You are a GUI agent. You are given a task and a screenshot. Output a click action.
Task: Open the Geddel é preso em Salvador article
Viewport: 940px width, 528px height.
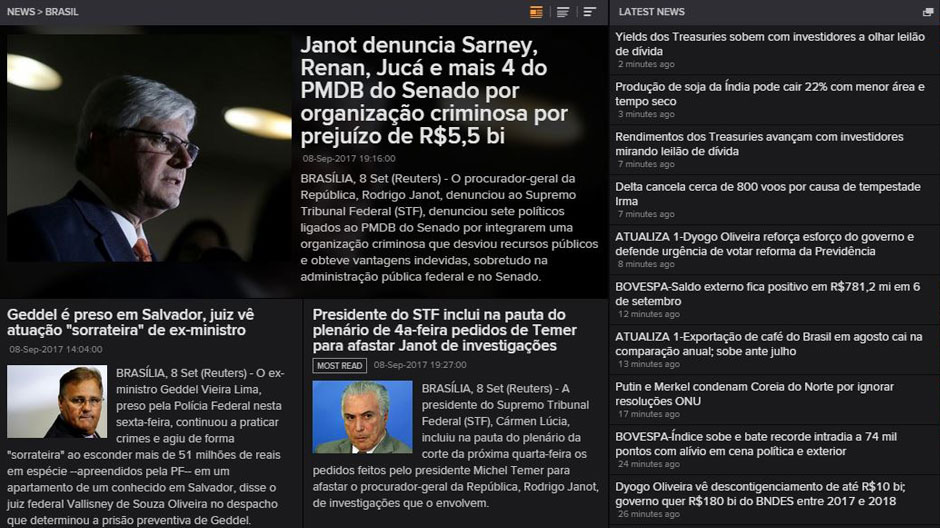click(x=131, y=322)
